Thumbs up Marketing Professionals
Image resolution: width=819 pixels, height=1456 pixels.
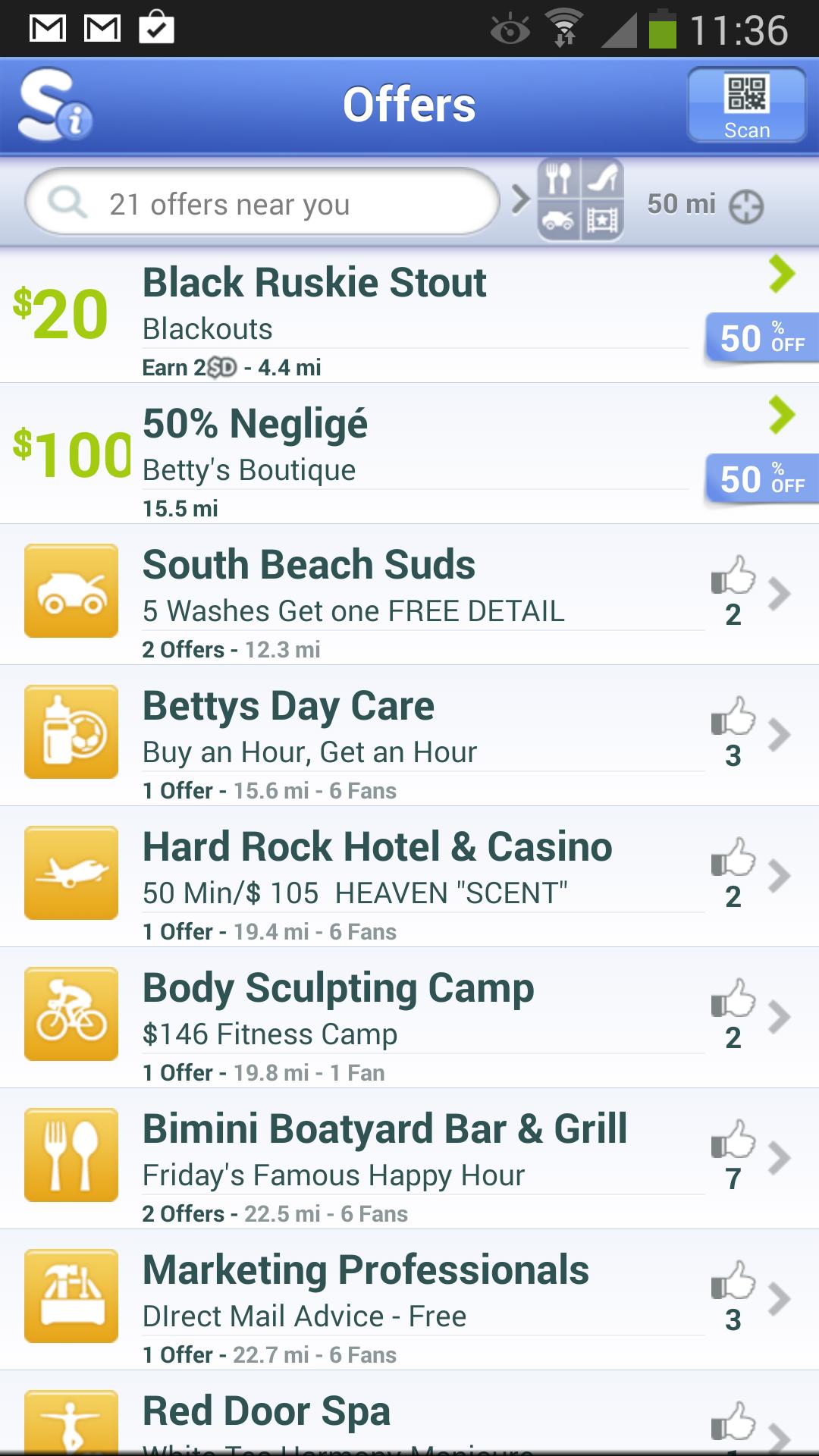[x=733, y=1282]
